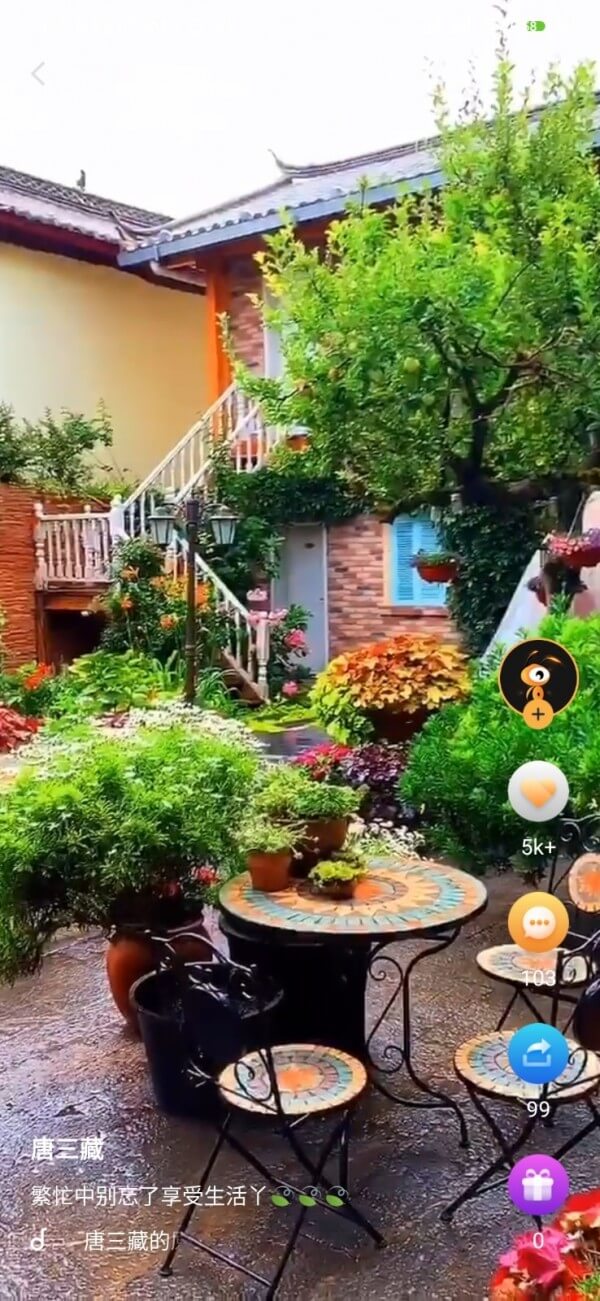Follow the creator via the avatar plus badge

point(538,714)
